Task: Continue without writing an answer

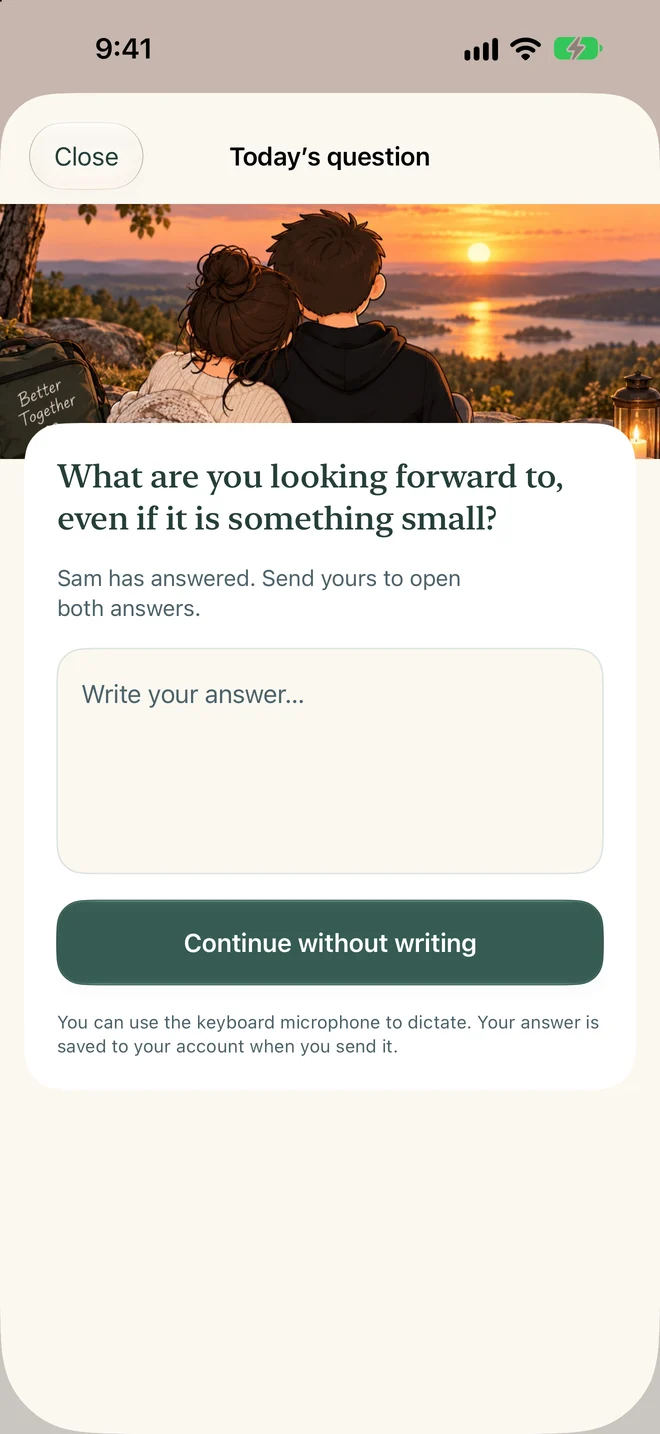Action: 330,943
